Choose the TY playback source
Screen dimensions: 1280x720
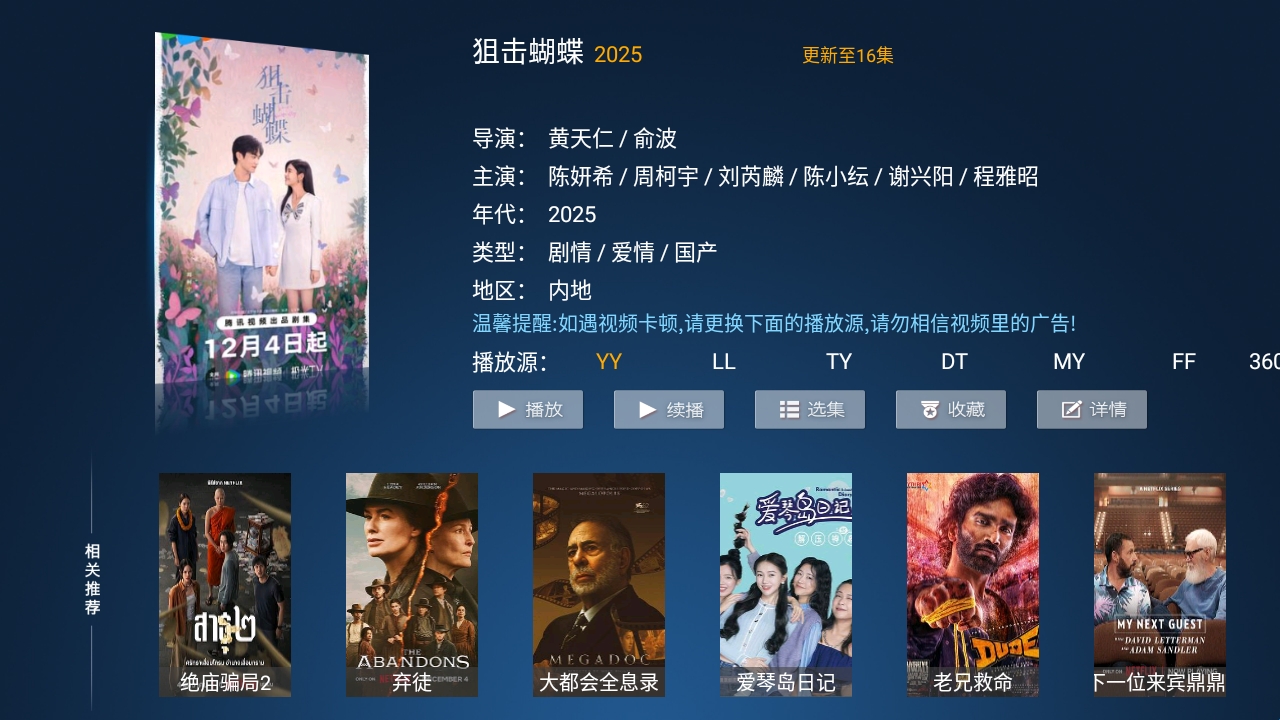[839, 362]
